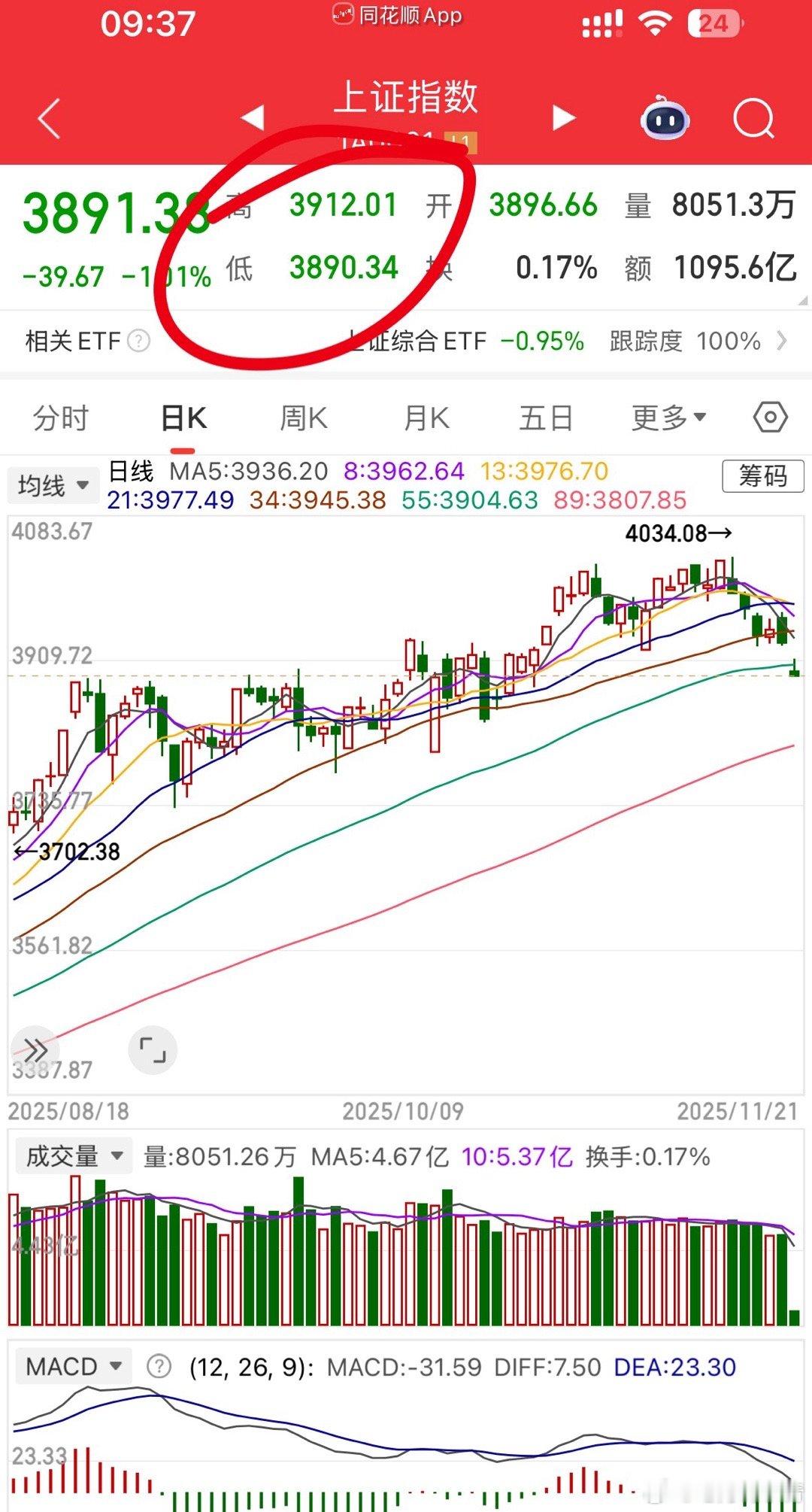Screen dimensions: 812x1512
Task: Expand the 更多 chart period menu
Action: [x=666, y=416]
